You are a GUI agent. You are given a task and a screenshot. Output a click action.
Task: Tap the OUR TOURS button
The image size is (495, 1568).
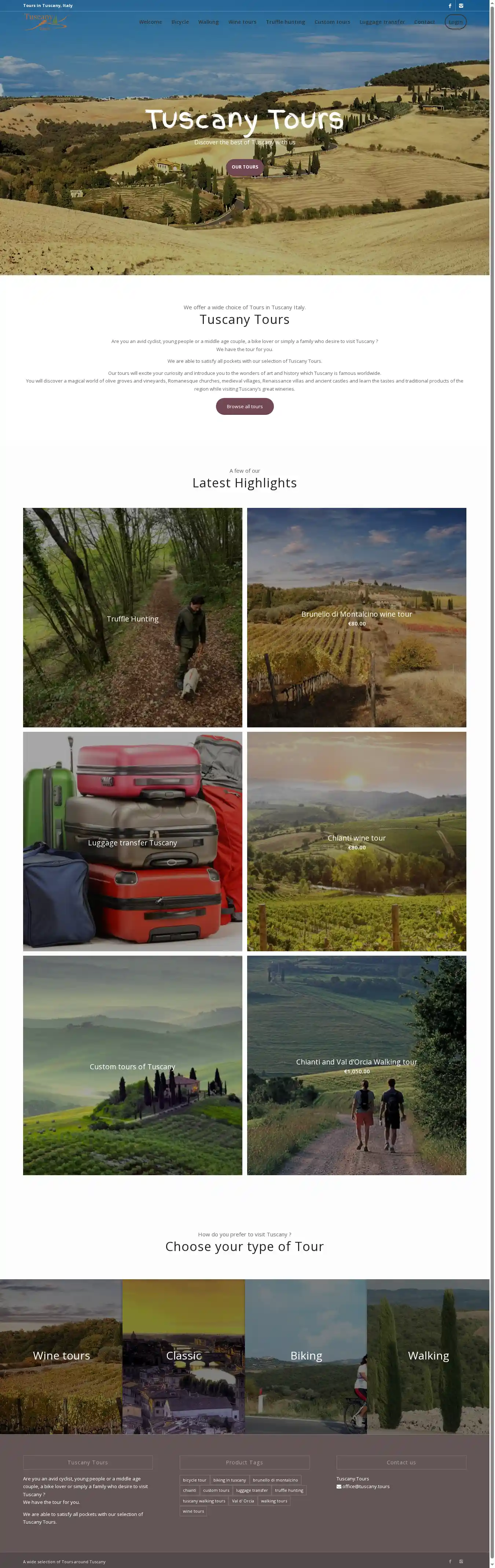(x=245, y=167)
